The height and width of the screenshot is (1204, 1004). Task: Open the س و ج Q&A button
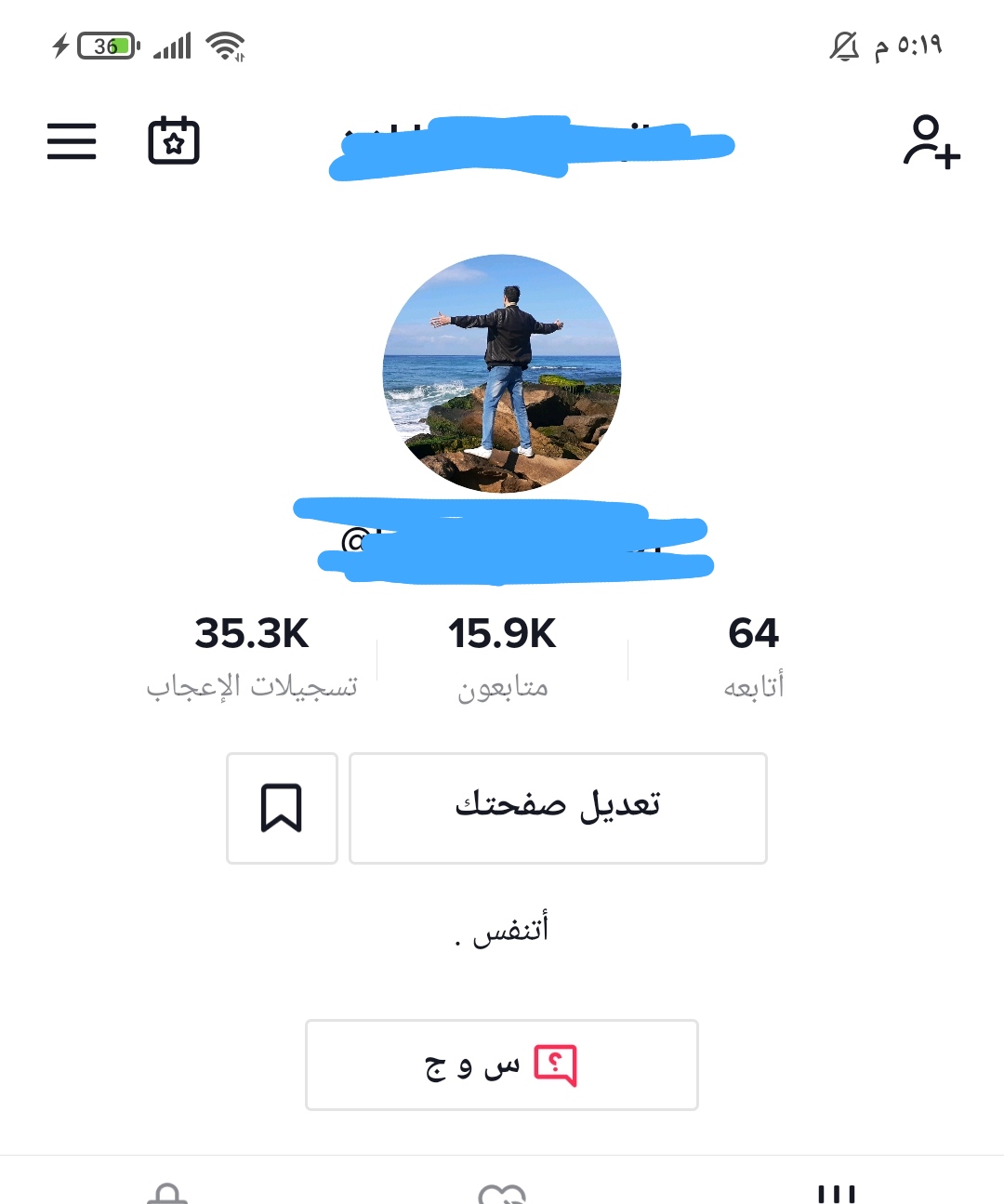(x=502, y=1065)
